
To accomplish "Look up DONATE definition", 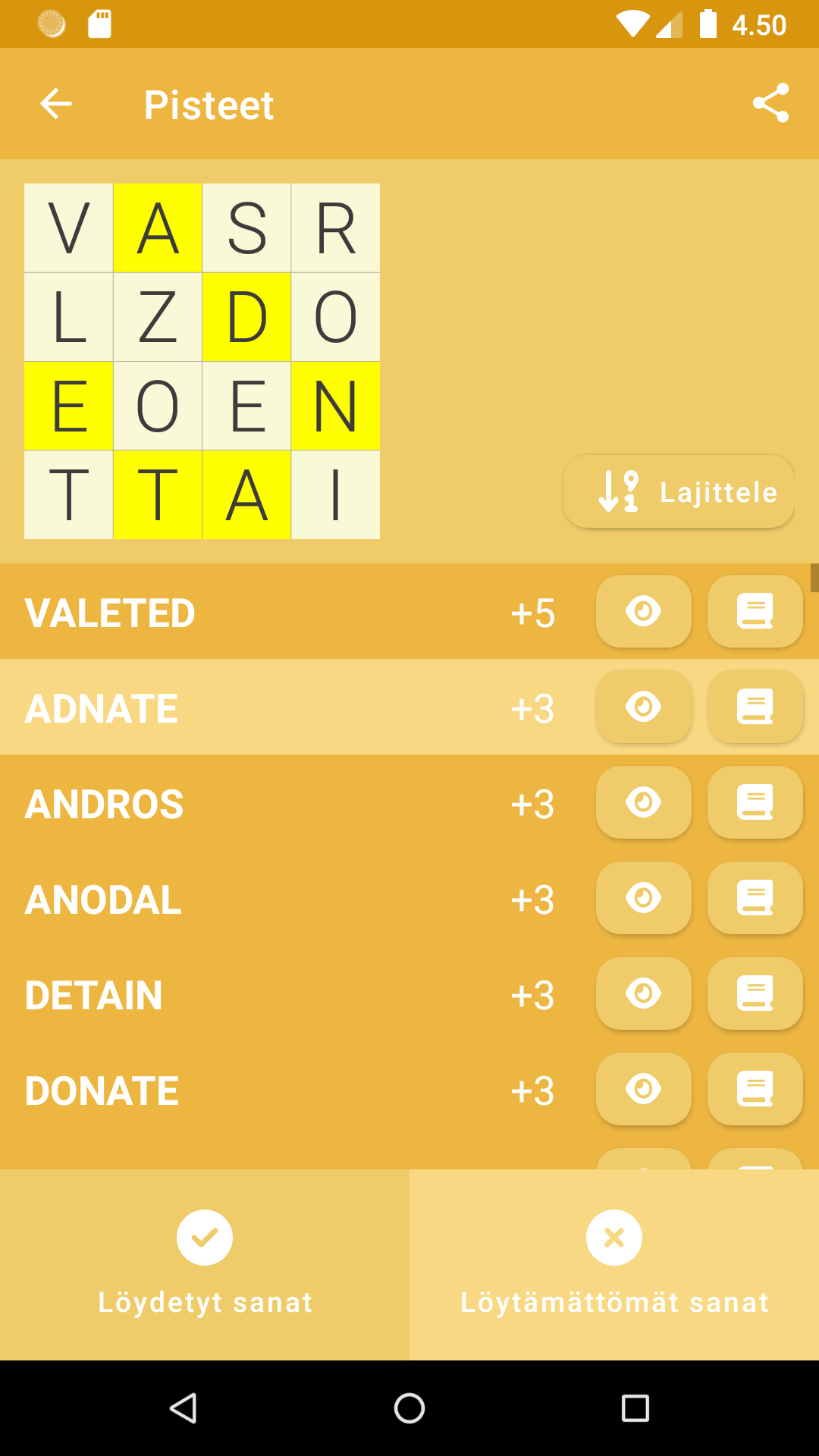I will (x=755, y=1089).
